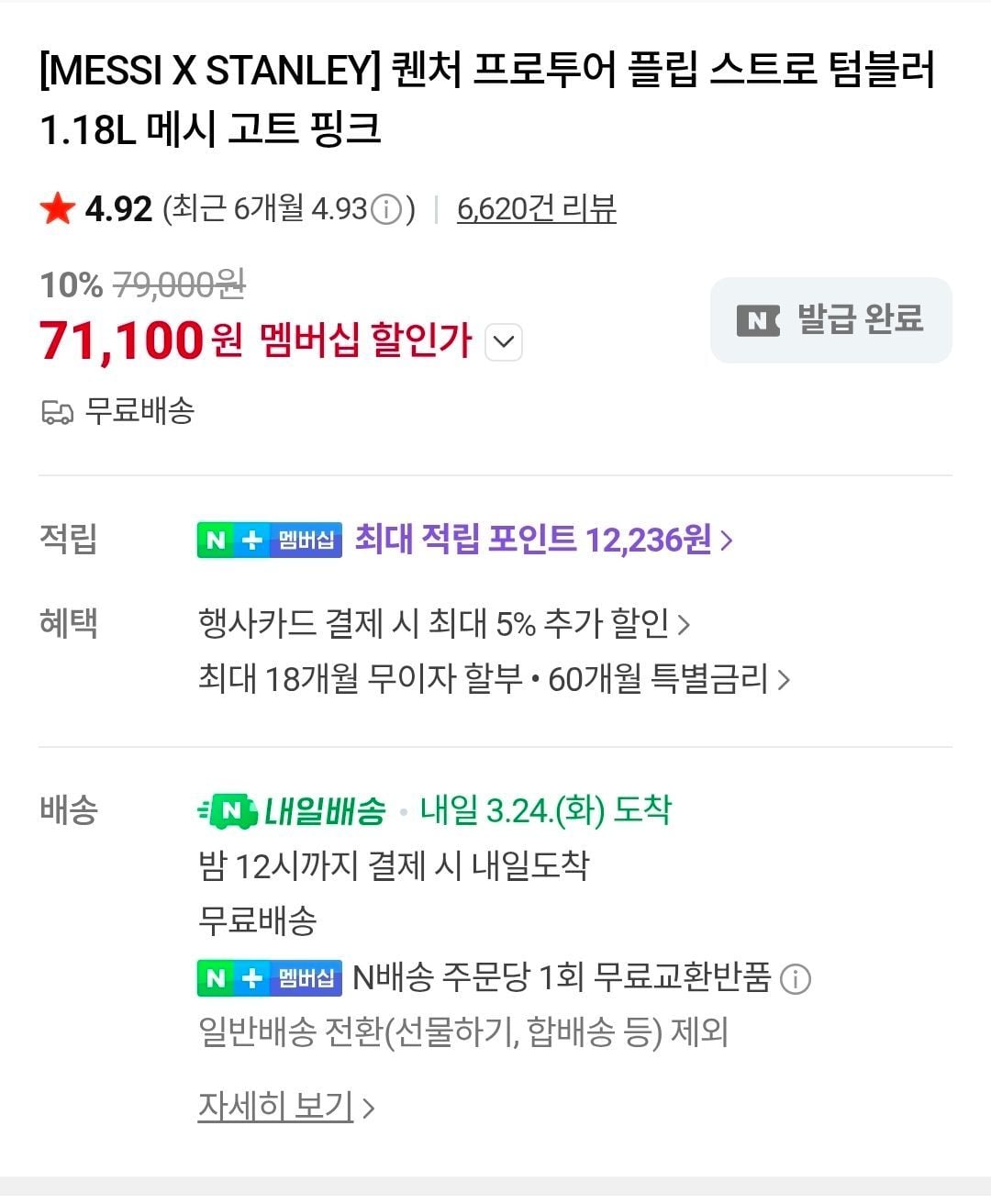Expand the 멤버십 할인가 price dropdown

tap(503, 342)
